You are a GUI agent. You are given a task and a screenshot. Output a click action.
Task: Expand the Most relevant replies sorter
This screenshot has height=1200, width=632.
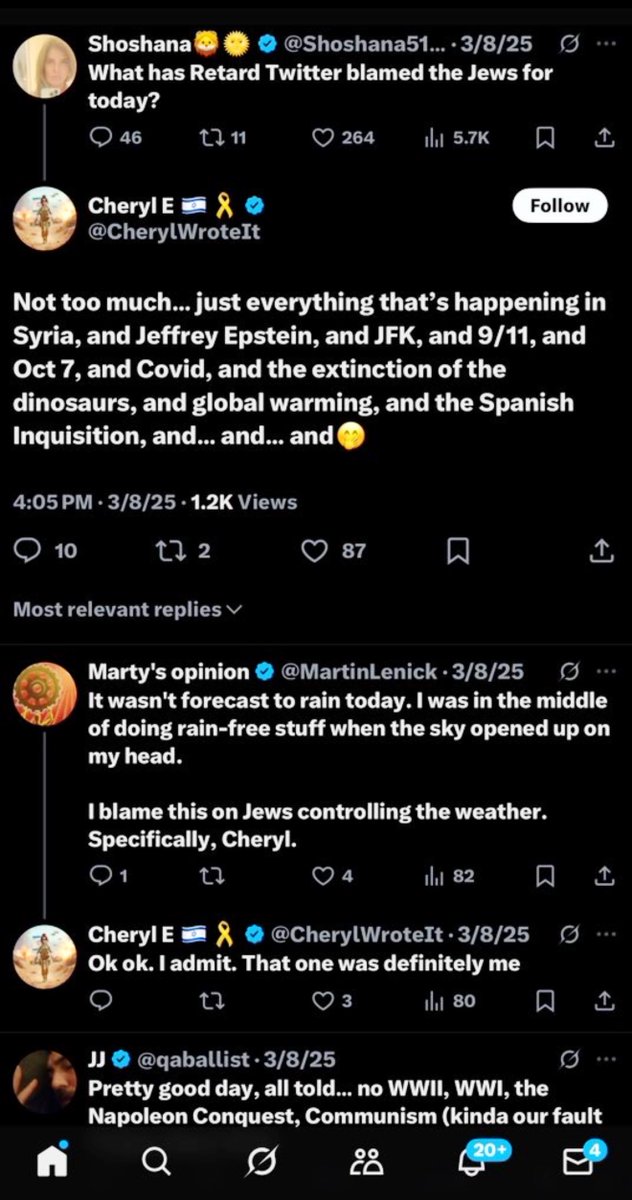(x=127, y=609)
